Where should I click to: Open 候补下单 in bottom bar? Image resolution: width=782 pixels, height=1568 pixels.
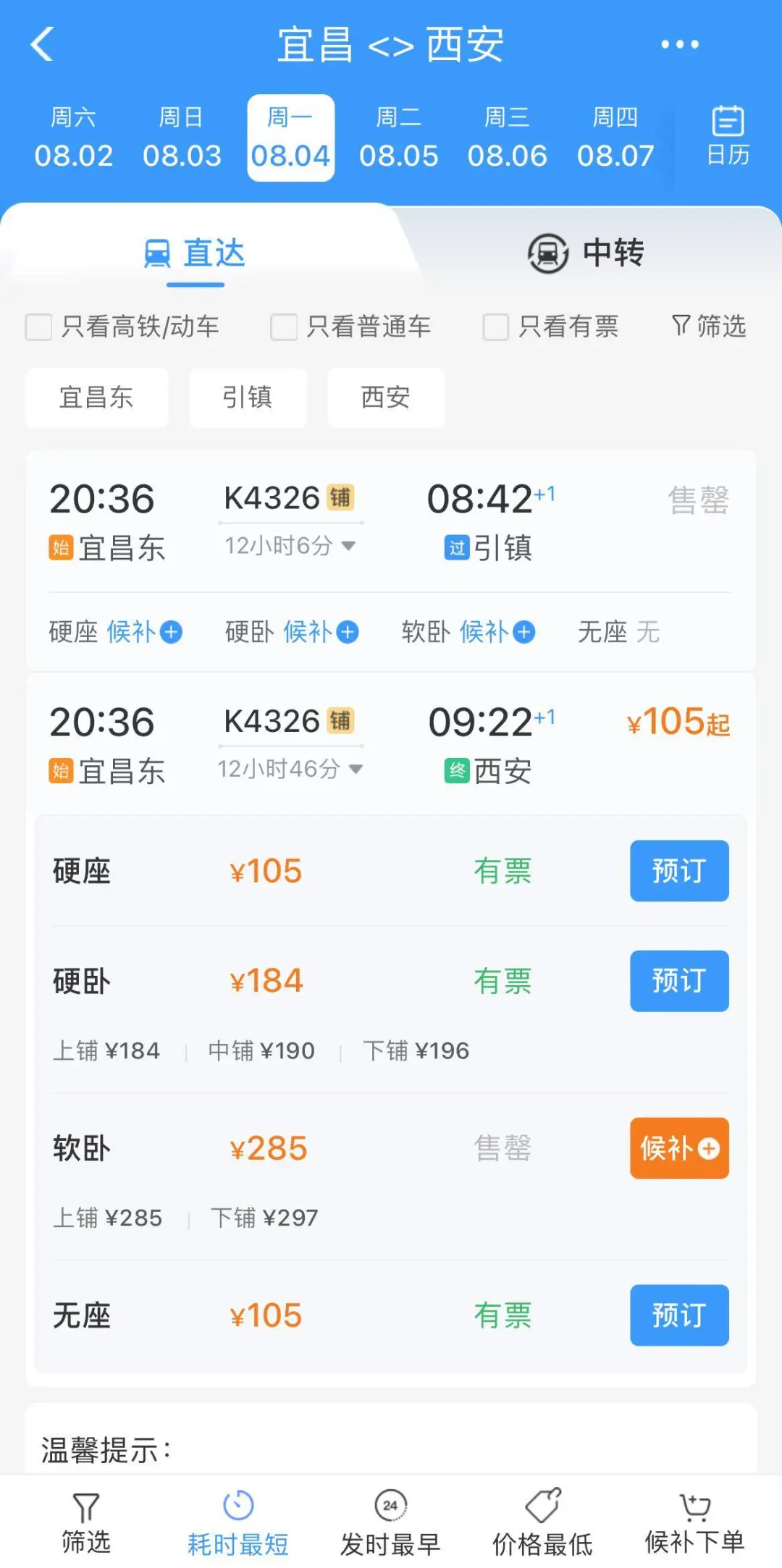(x=694, y=1522)
